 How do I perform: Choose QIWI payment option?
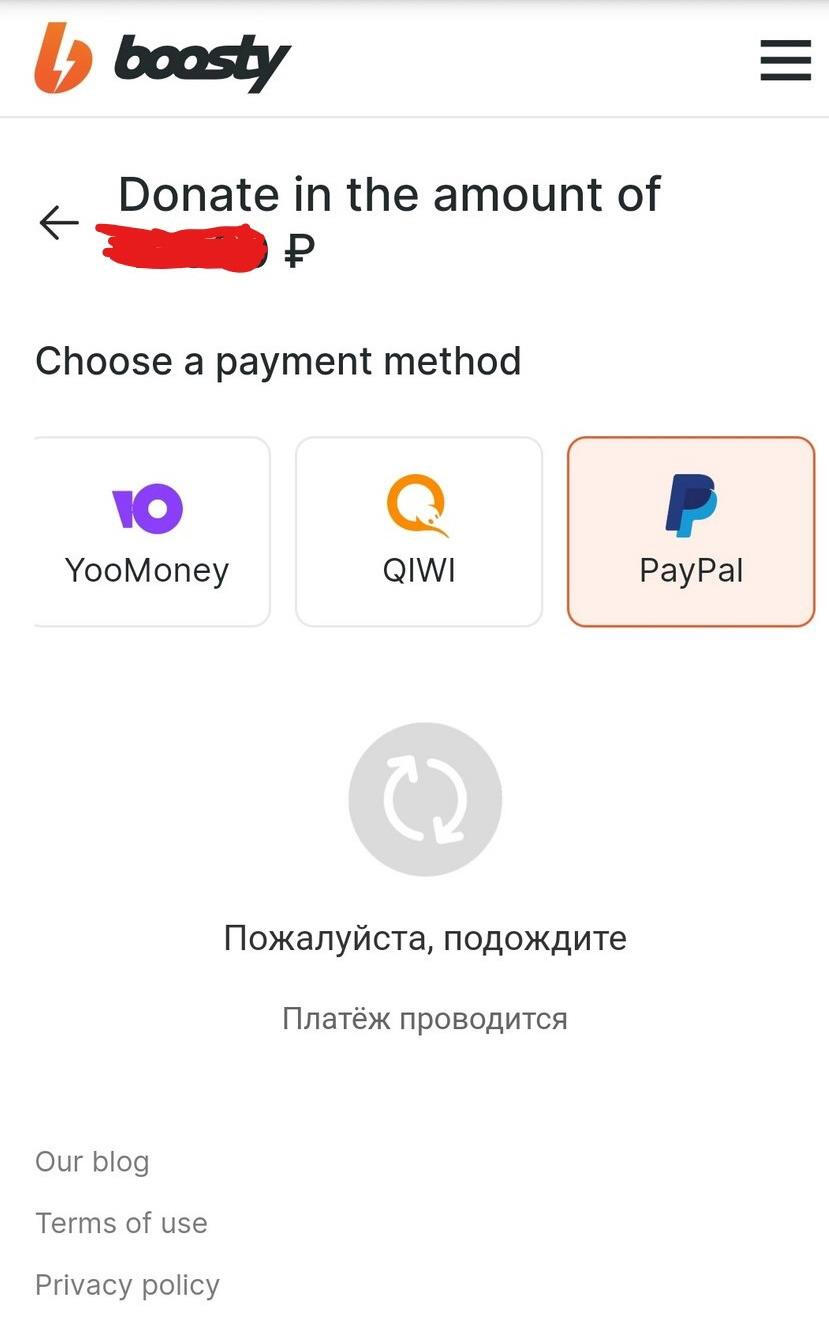(419, 532)
